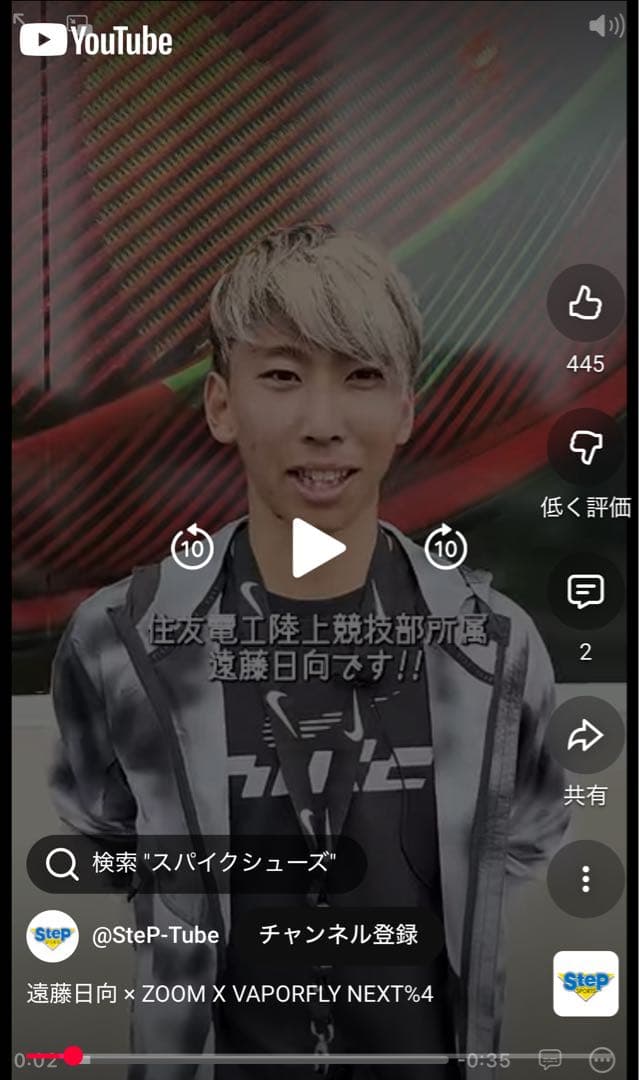Open the comments section
The height and width of the screenshot is (1080, 639).
tap(585, 592)
